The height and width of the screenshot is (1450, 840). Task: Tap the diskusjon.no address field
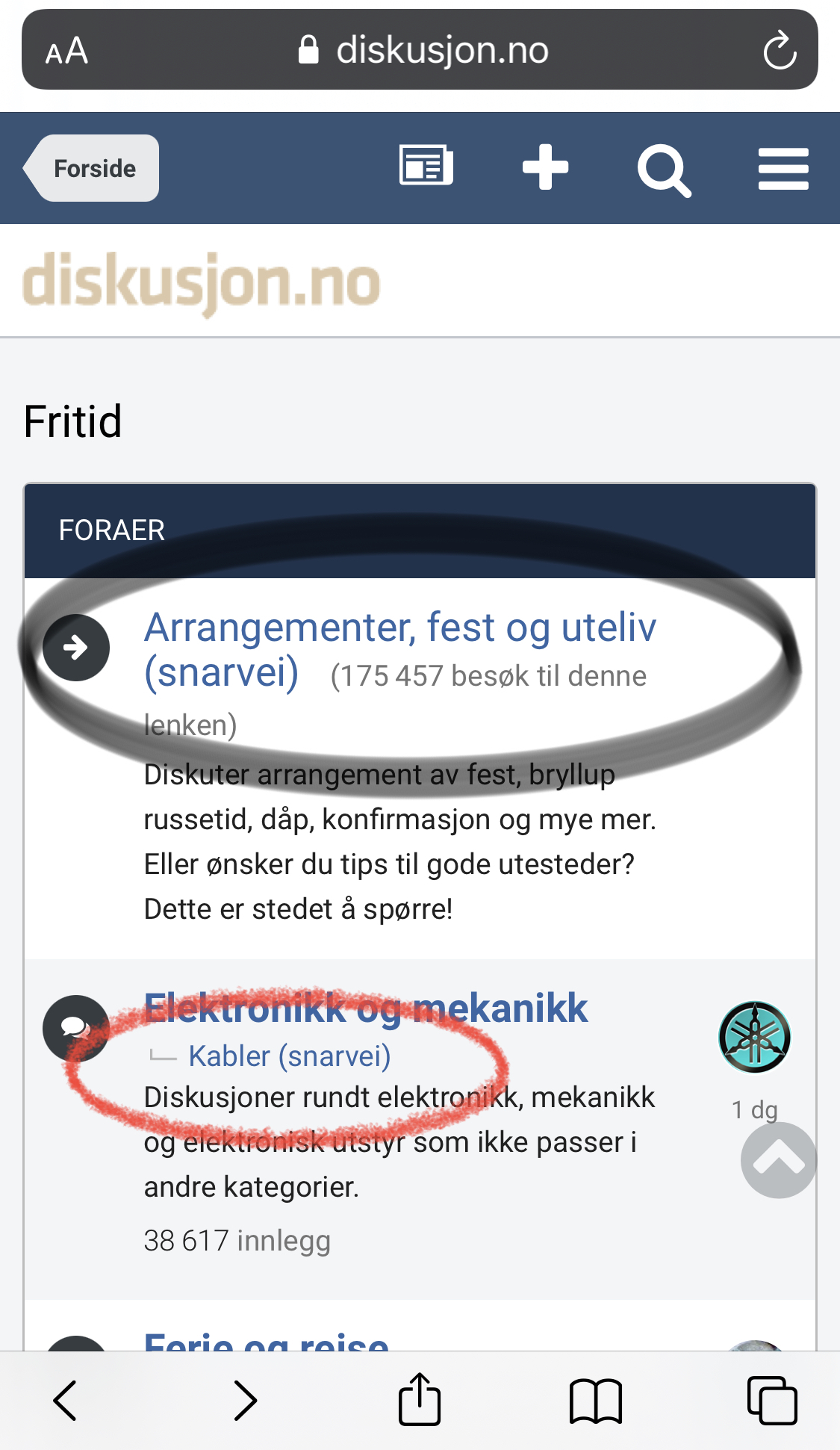coord(423,50)
